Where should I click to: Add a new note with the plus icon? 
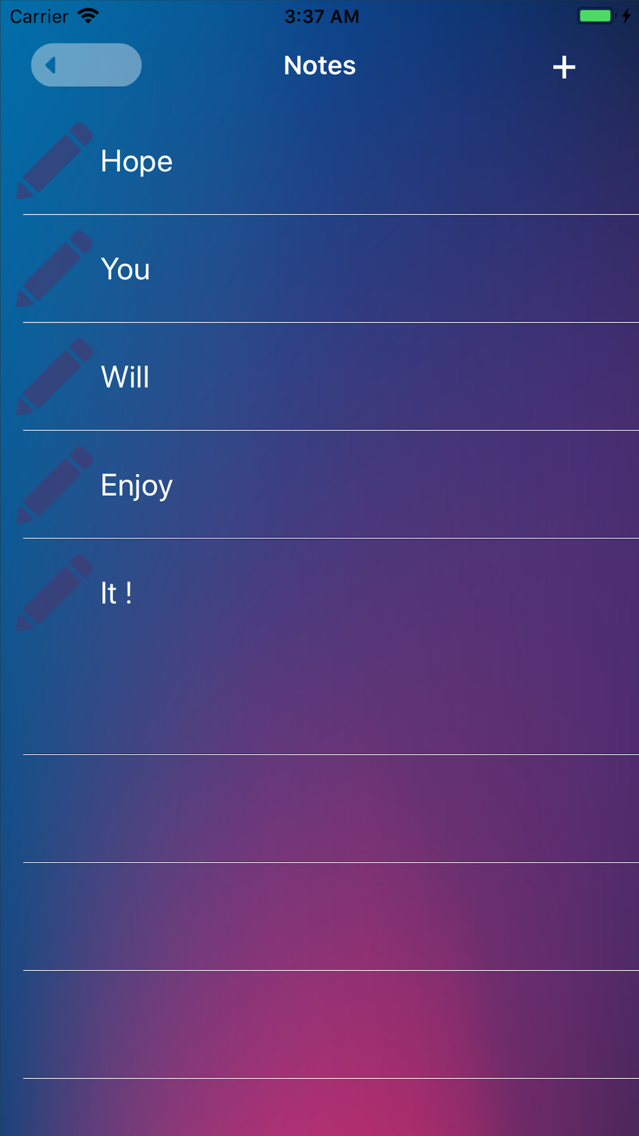coord(564,67)
